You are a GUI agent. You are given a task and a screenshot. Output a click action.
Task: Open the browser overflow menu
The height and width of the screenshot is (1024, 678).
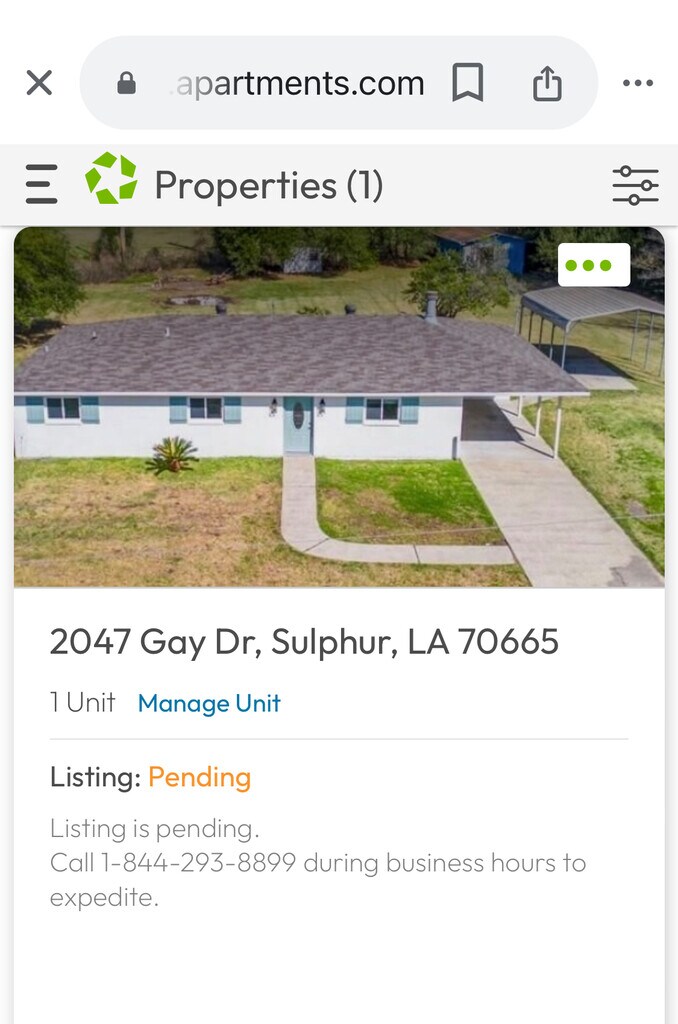point(637,83)
